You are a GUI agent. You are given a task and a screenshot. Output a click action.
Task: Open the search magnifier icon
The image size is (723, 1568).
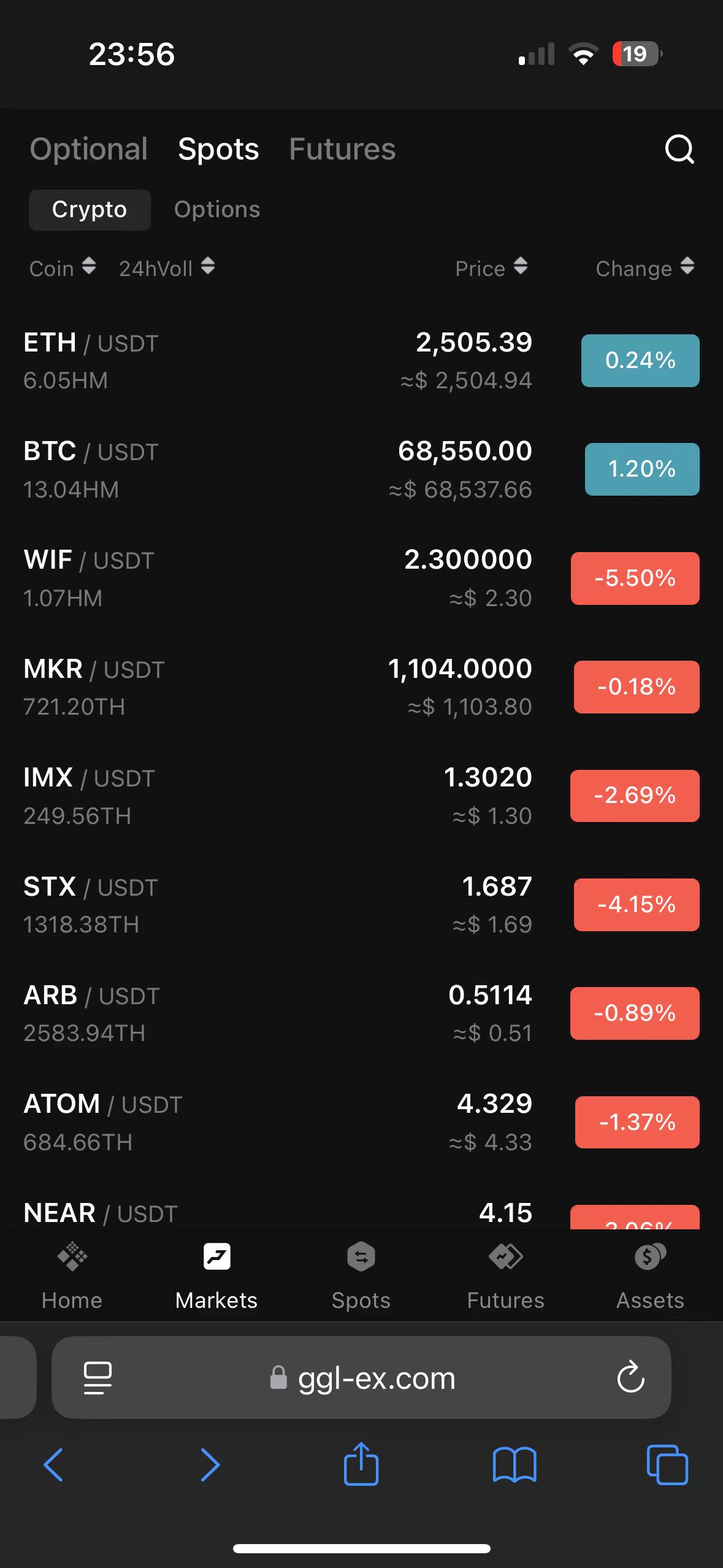(x=679, y=149)
